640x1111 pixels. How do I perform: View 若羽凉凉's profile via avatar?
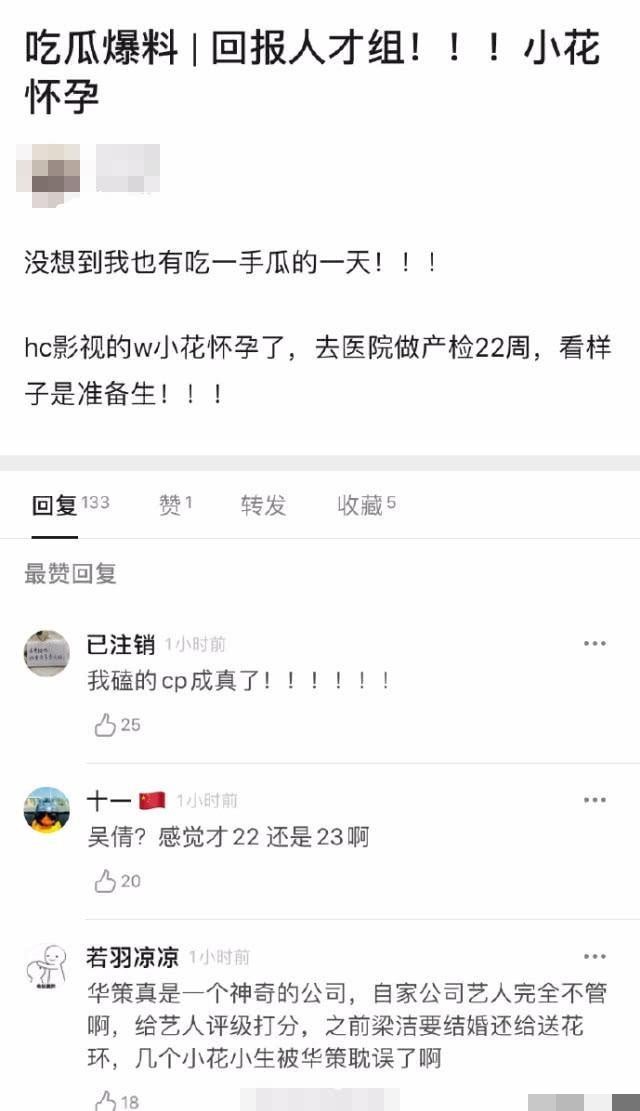(x=47, y=967)
